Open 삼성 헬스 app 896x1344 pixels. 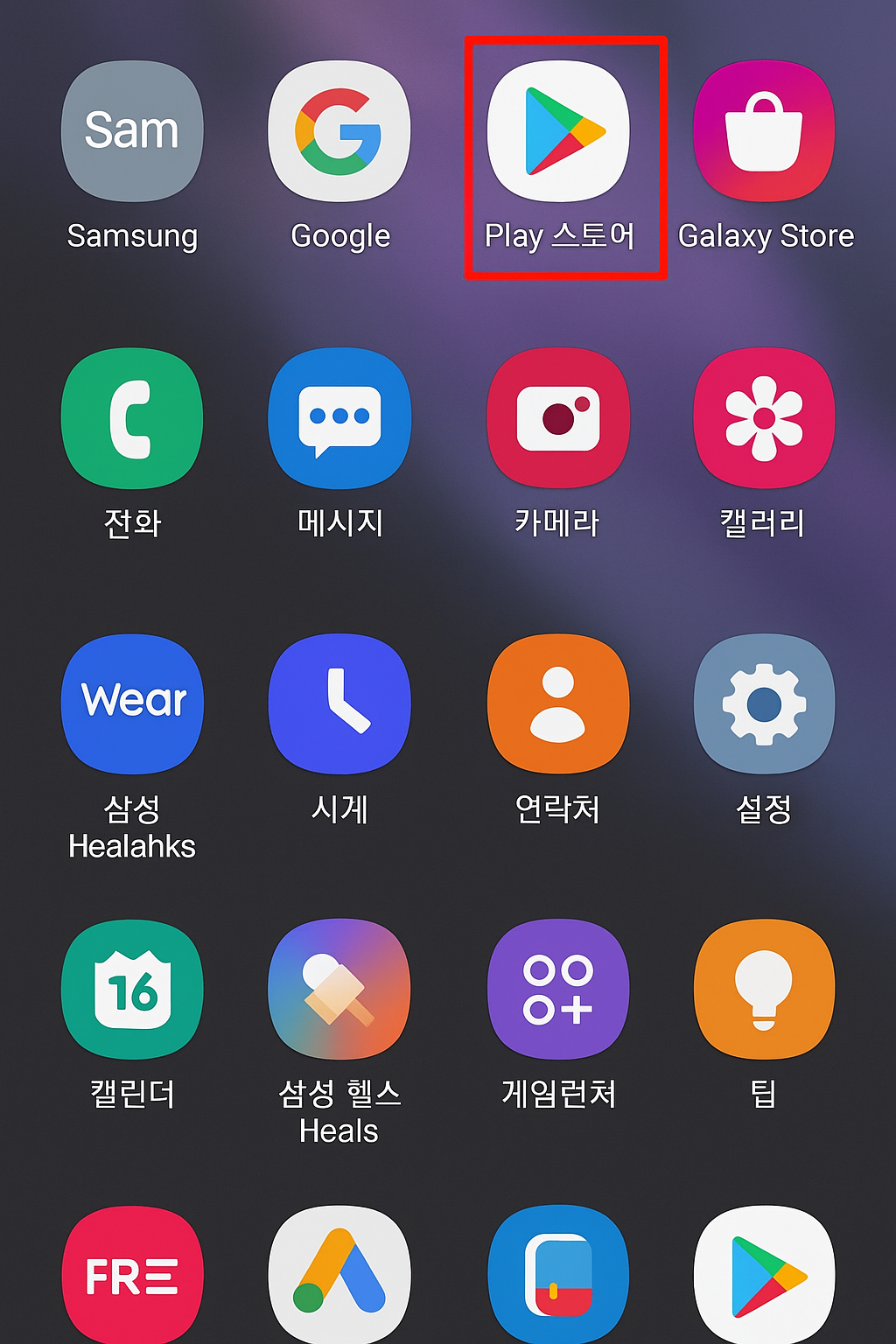(339, 990)
